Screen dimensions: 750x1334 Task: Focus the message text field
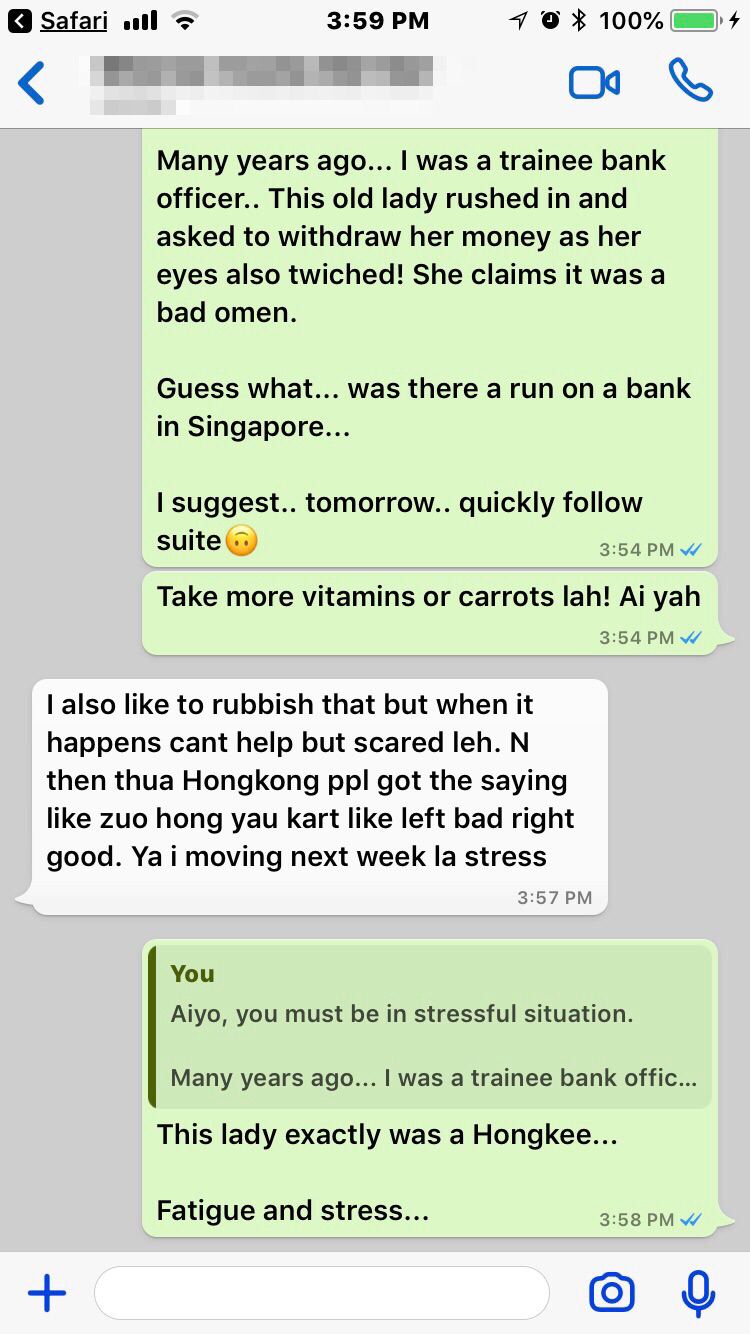(x=320, y=1293)
